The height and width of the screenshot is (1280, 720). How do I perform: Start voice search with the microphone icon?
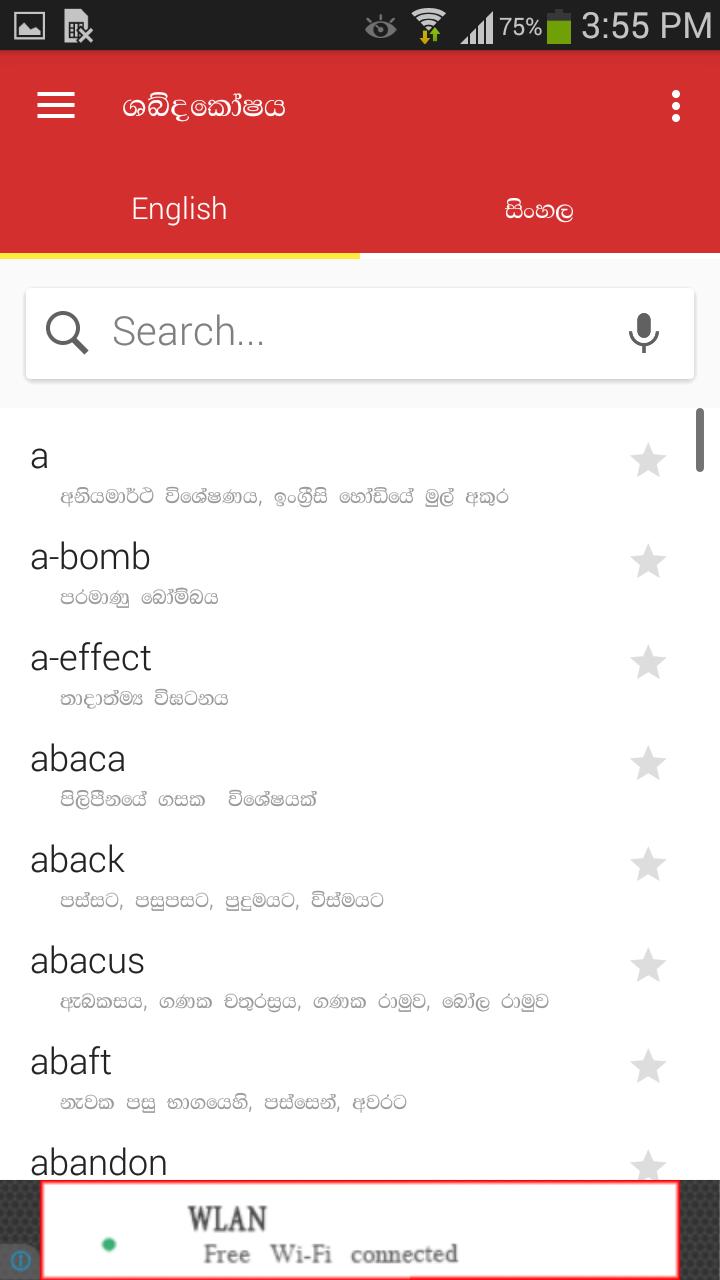(x=643, y=332)
